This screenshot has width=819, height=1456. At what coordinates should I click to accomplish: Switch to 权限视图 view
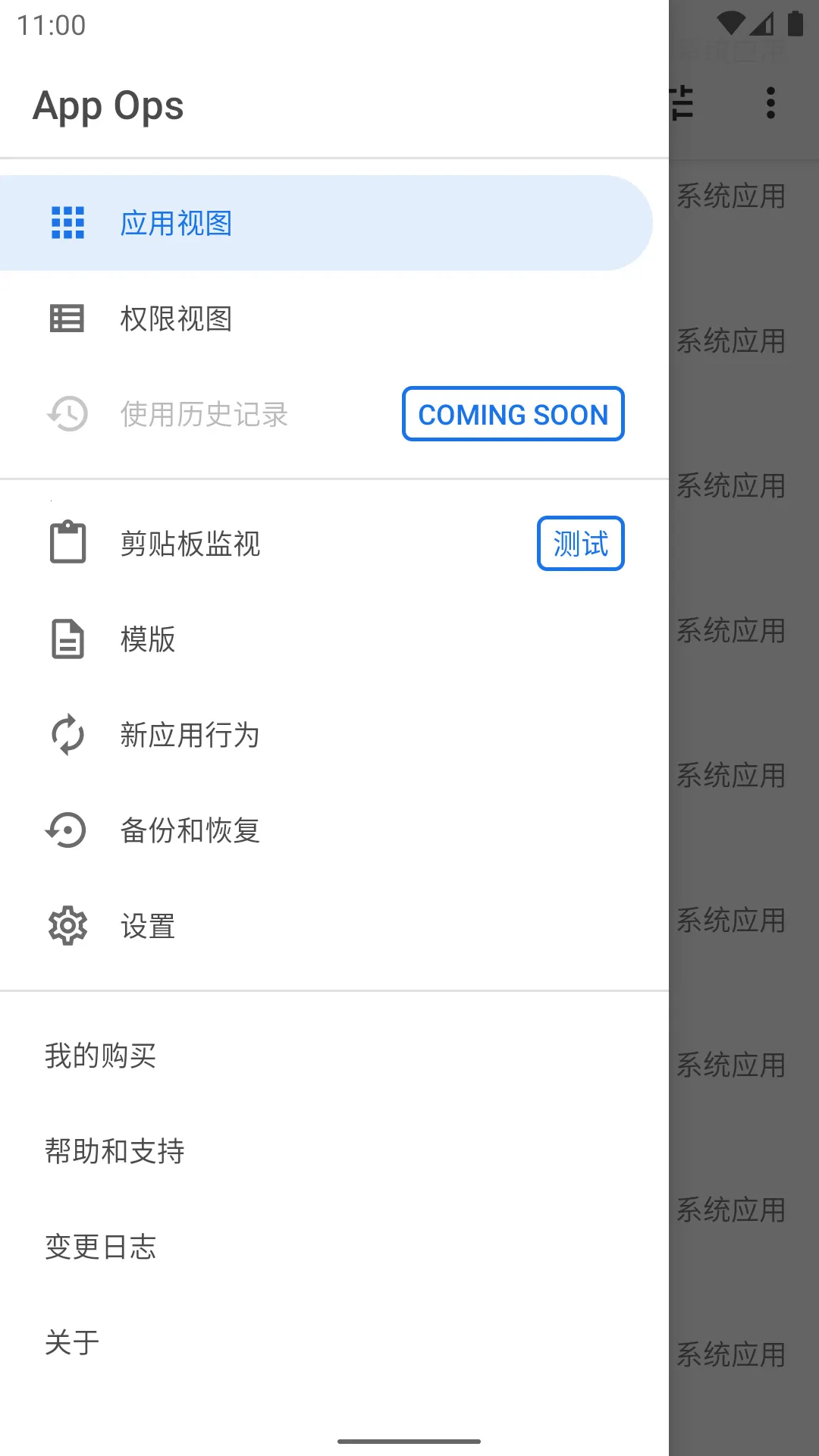pos(176,318)
